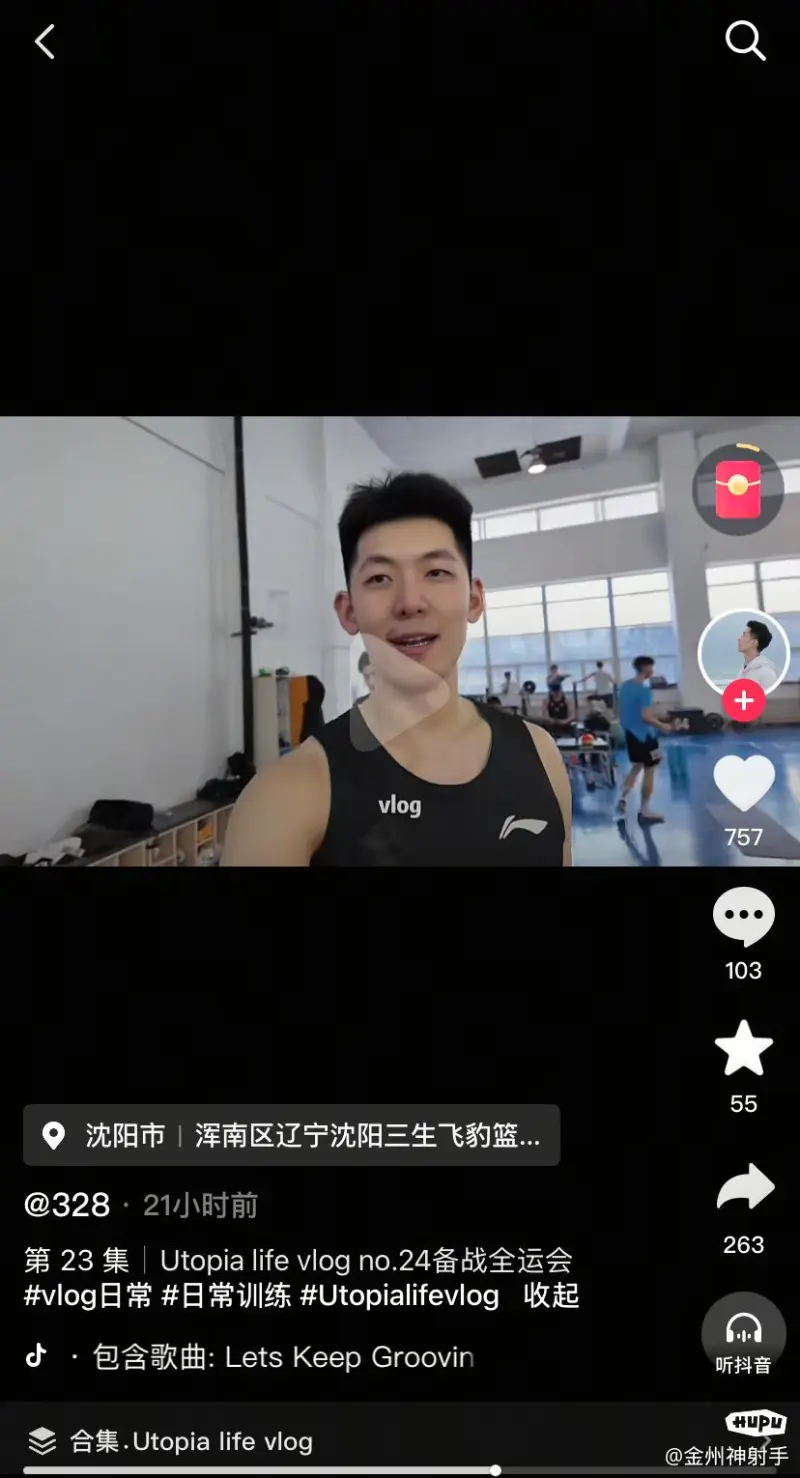Collapse the caption with 收起

point(551,1296)
